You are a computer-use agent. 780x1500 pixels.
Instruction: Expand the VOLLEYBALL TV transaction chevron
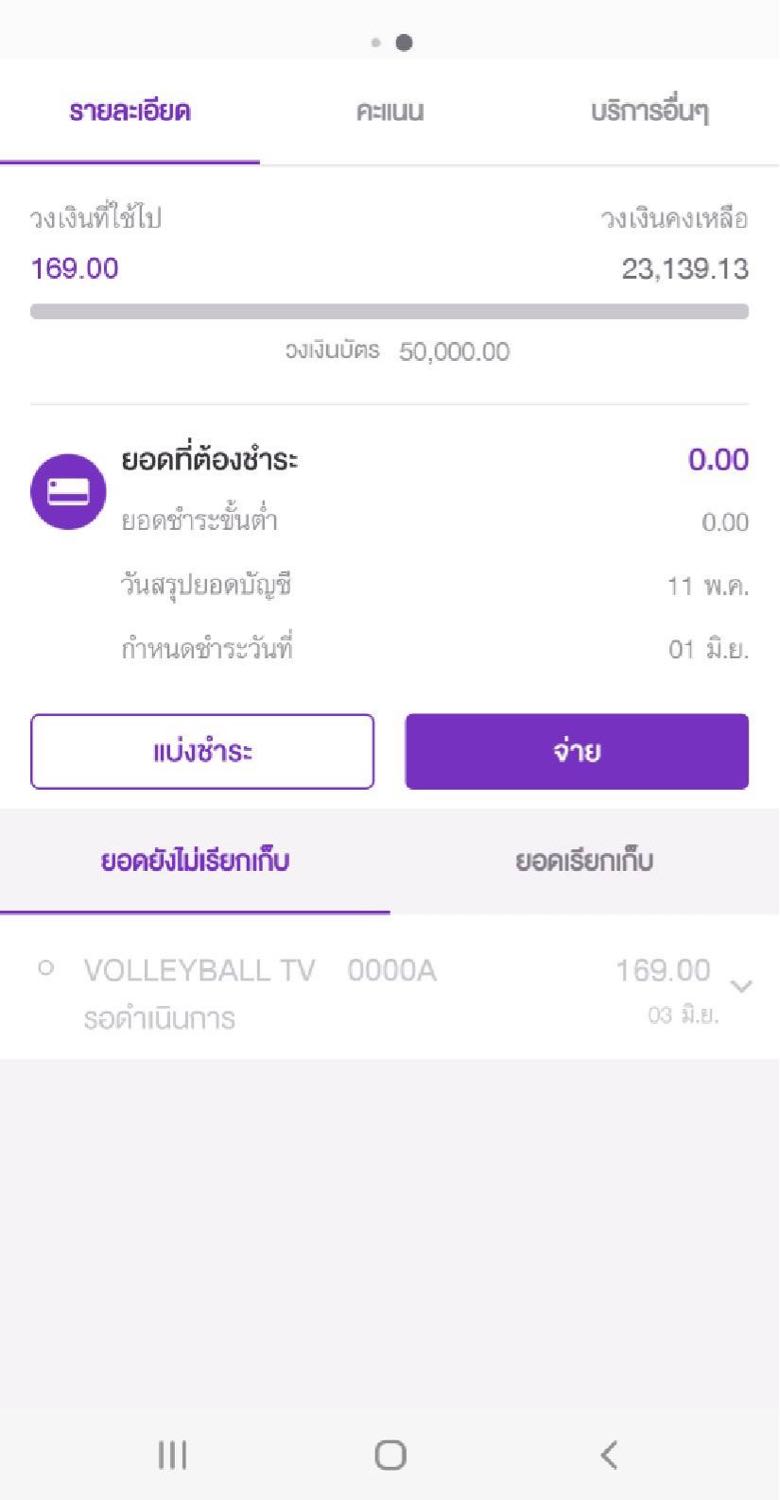(x=741, y=986)
